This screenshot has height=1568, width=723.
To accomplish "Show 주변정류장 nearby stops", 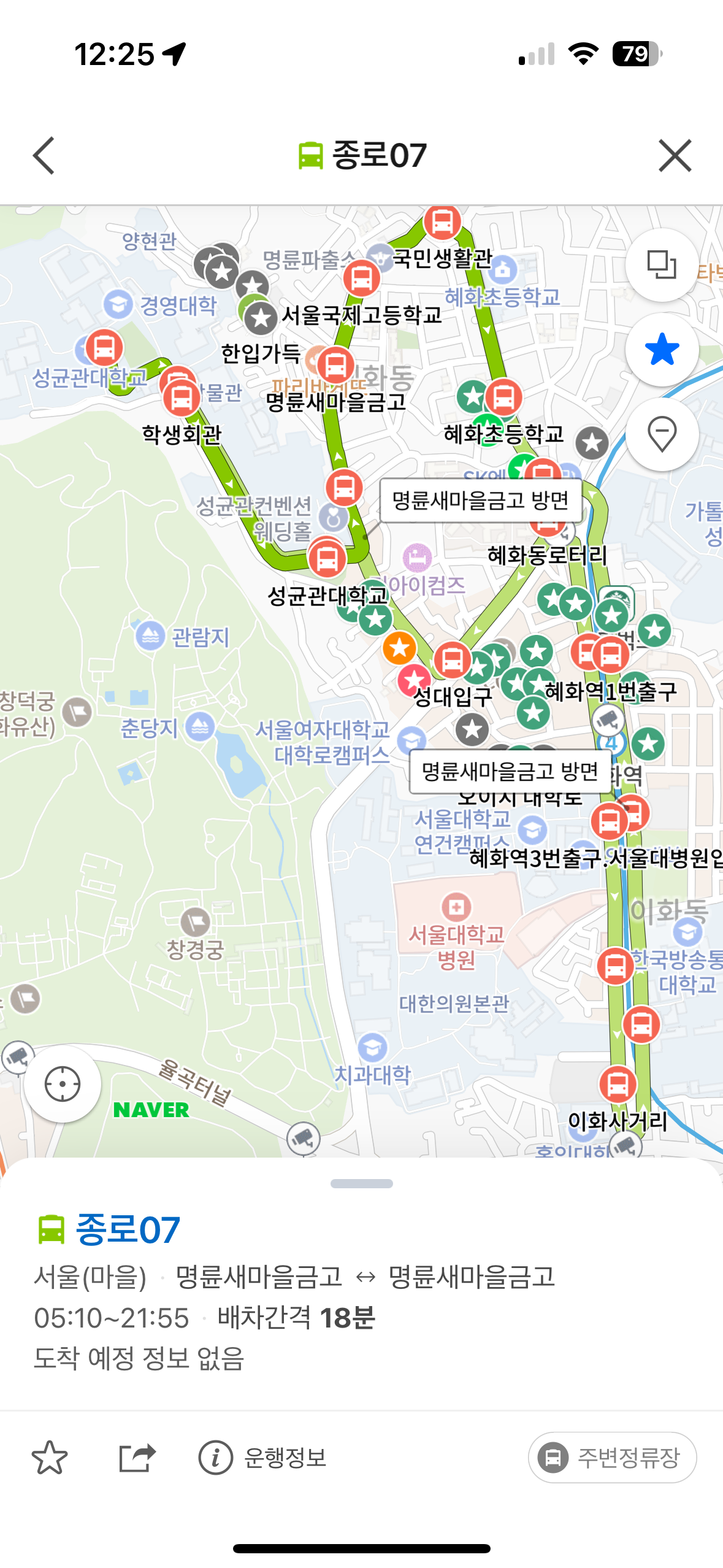I will pos(612,1457).
